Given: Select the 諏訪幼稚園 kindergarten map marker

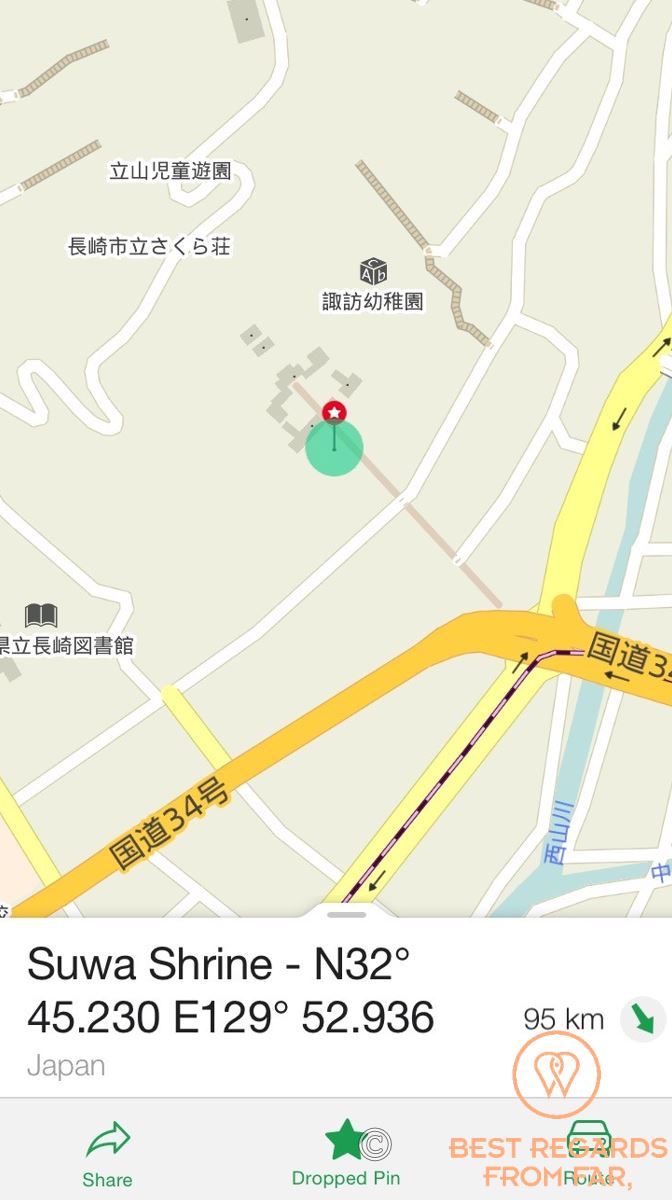Looking at the screenshot, I should [373, 271].
